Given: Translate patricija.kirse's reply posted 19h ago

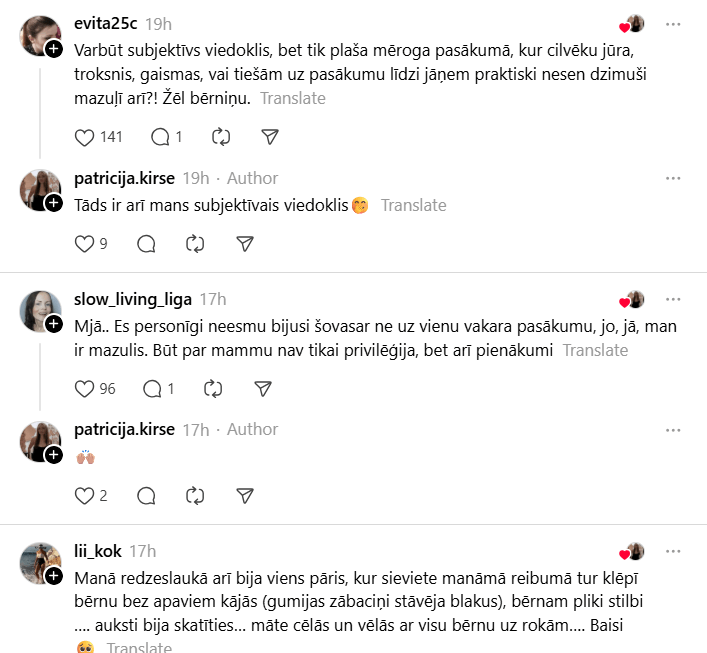Looking at the screenshot, I should click(x=413, y=205).
